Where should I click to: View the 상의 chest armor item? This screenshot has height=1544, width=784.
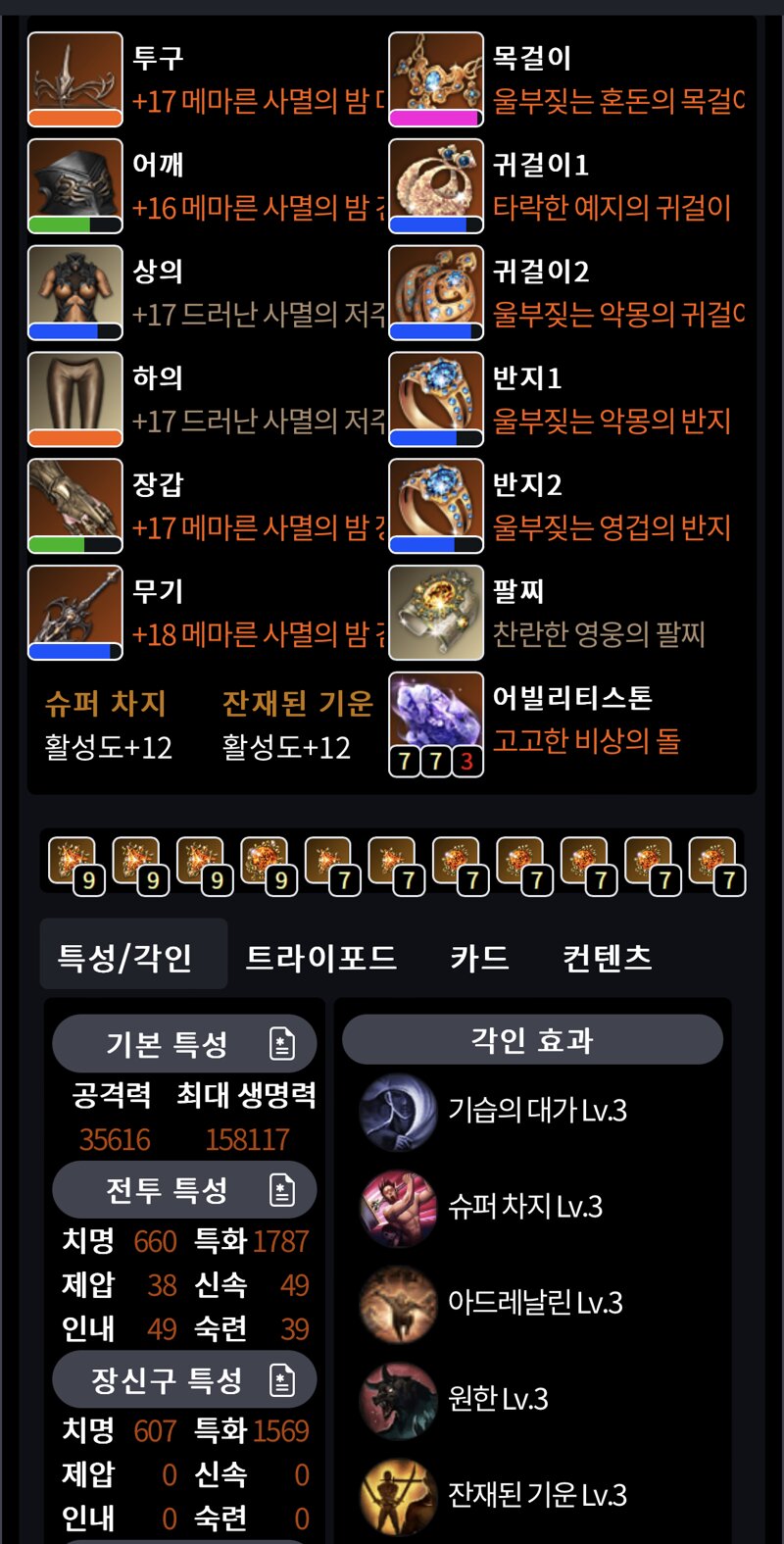point(75,292)
